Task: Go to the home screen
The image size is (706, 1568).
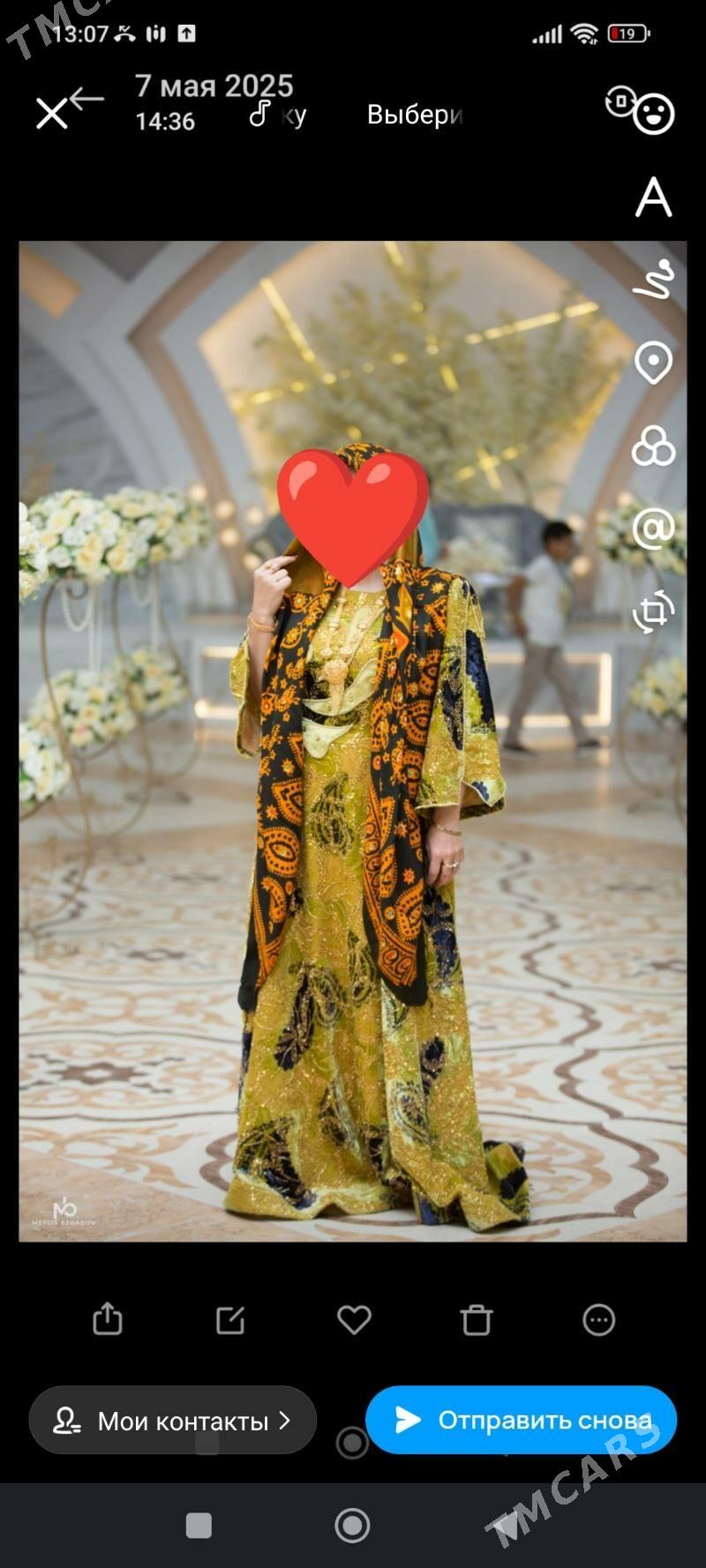Action: pyautogui.click(x=352, y=1525)
